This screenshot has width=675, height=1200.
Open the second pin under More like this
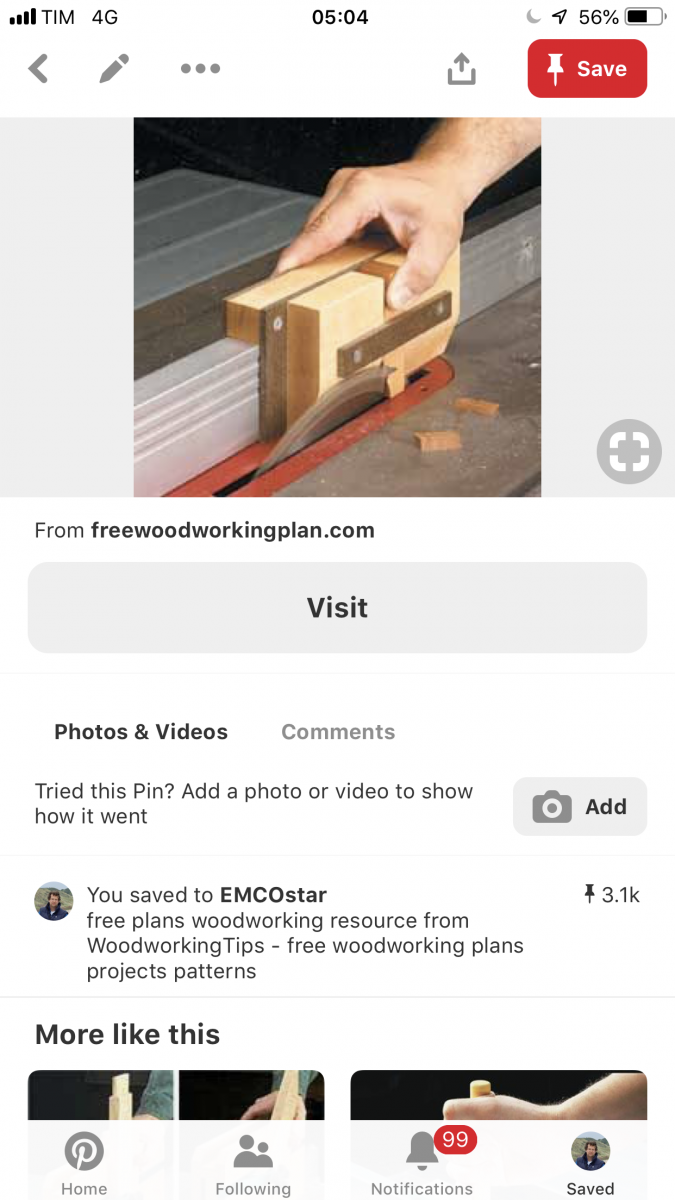pos(498,1100)
